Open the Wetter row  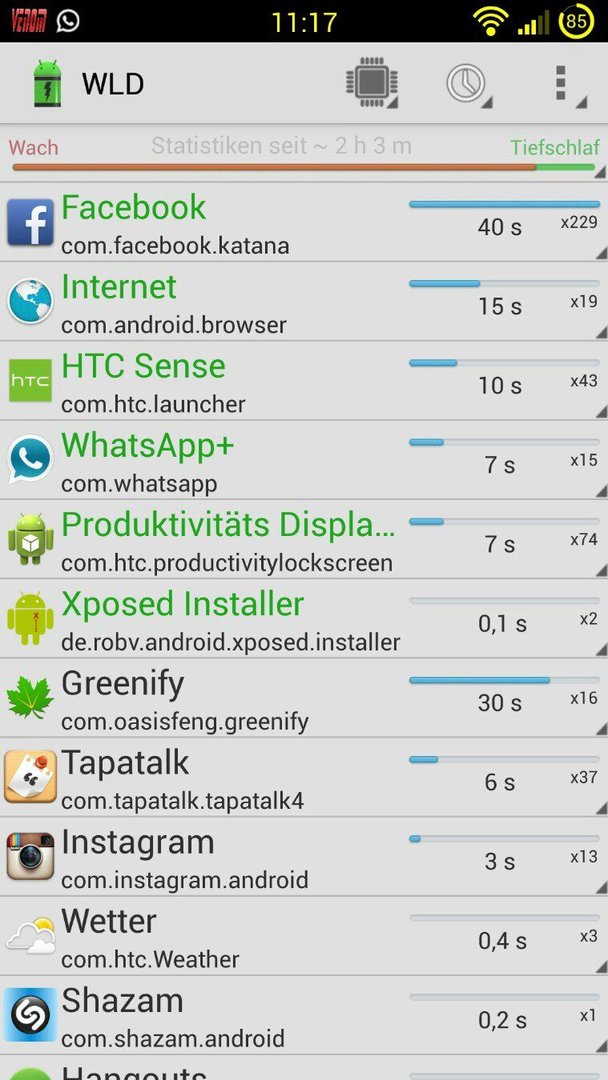point(304,935)
